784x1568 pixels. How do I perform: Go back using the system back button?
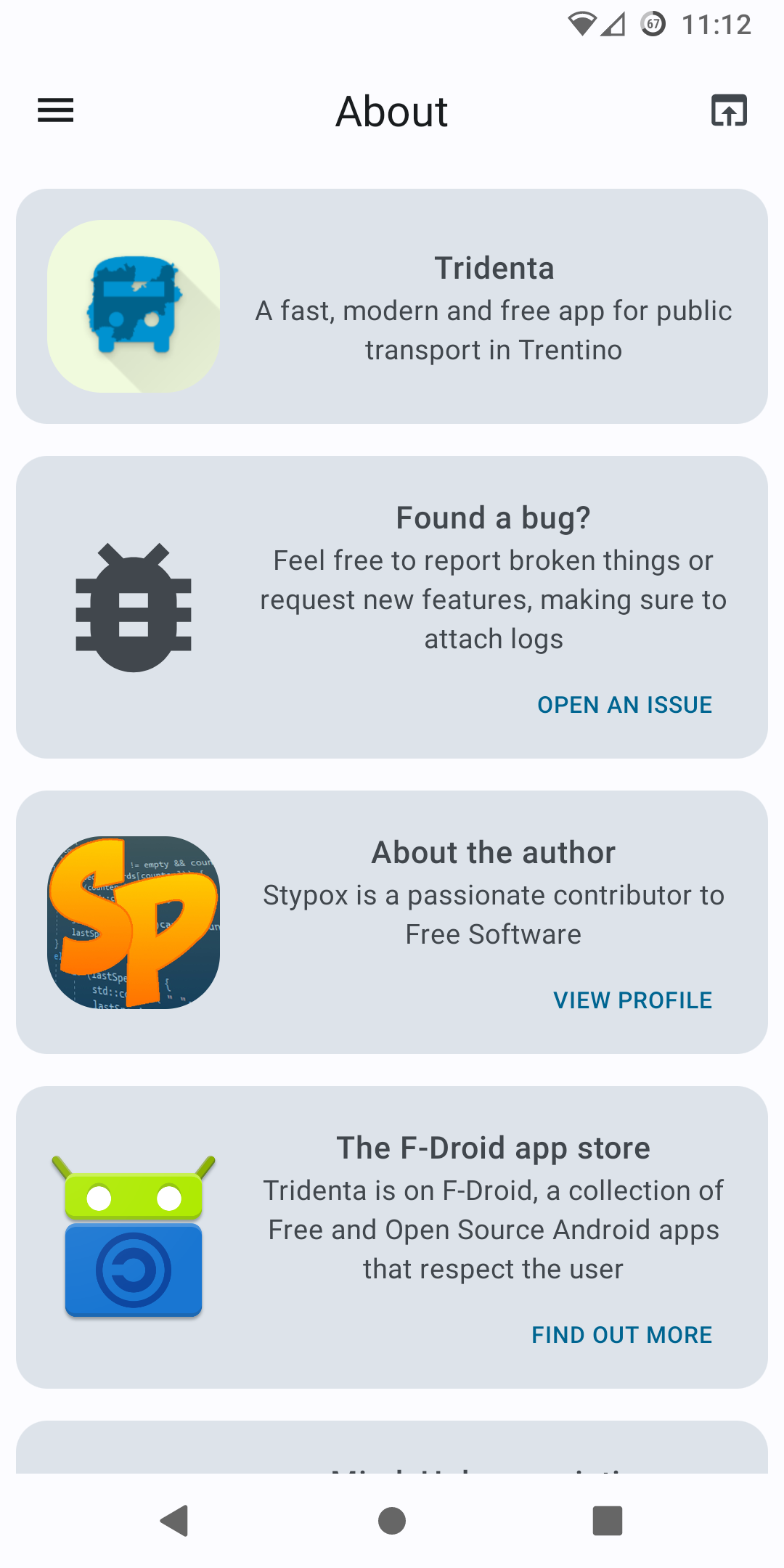click(175, 1521)
